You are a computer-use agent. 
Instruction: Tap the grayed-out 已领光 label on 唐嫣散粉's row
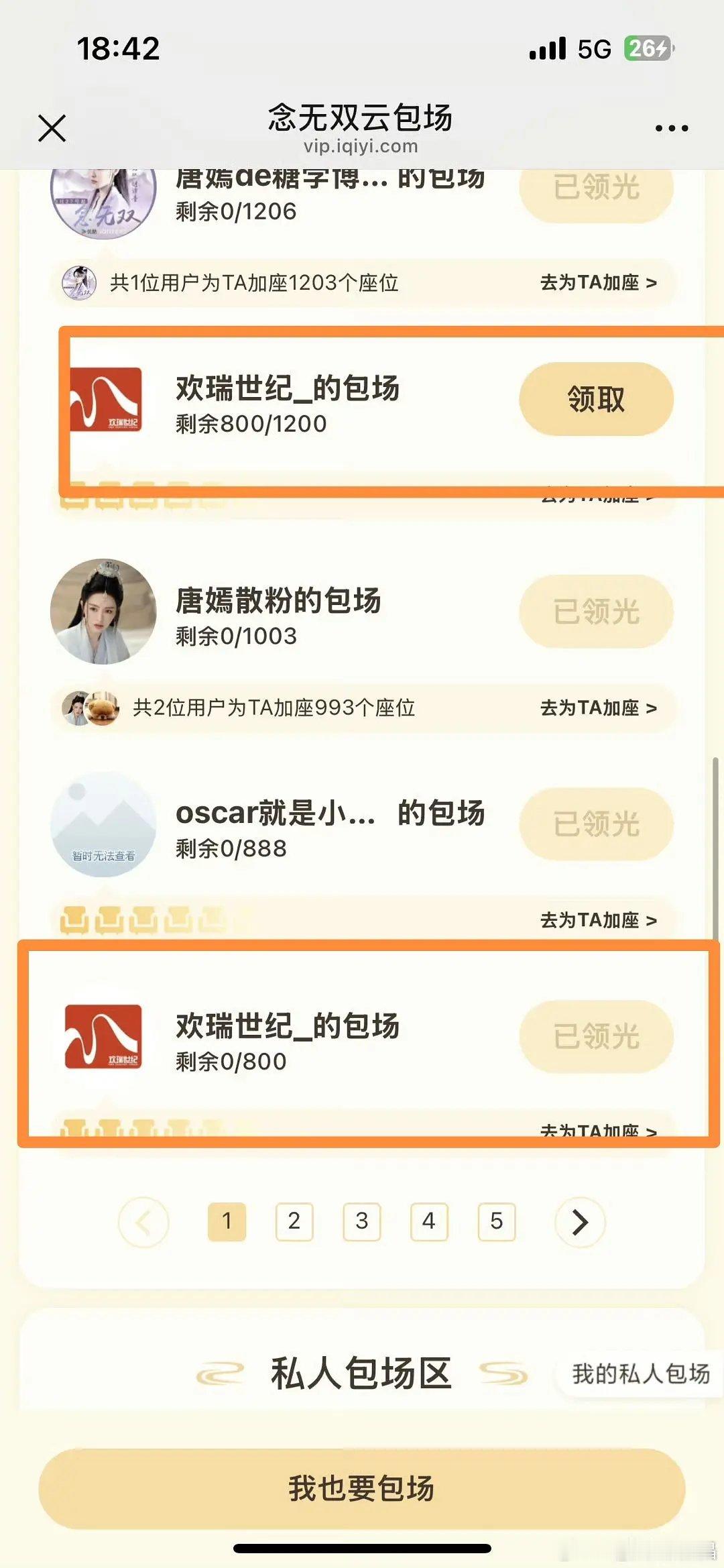595,612
